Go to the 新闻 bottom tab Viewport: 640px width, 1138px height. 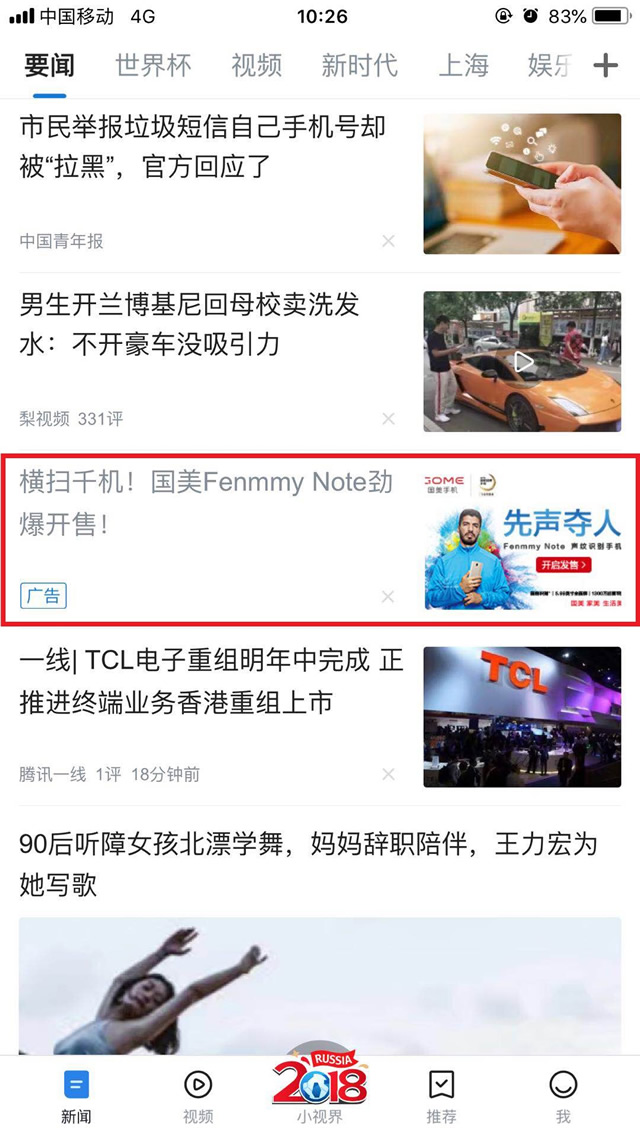pyautogui.click(x=76, y=1096)
